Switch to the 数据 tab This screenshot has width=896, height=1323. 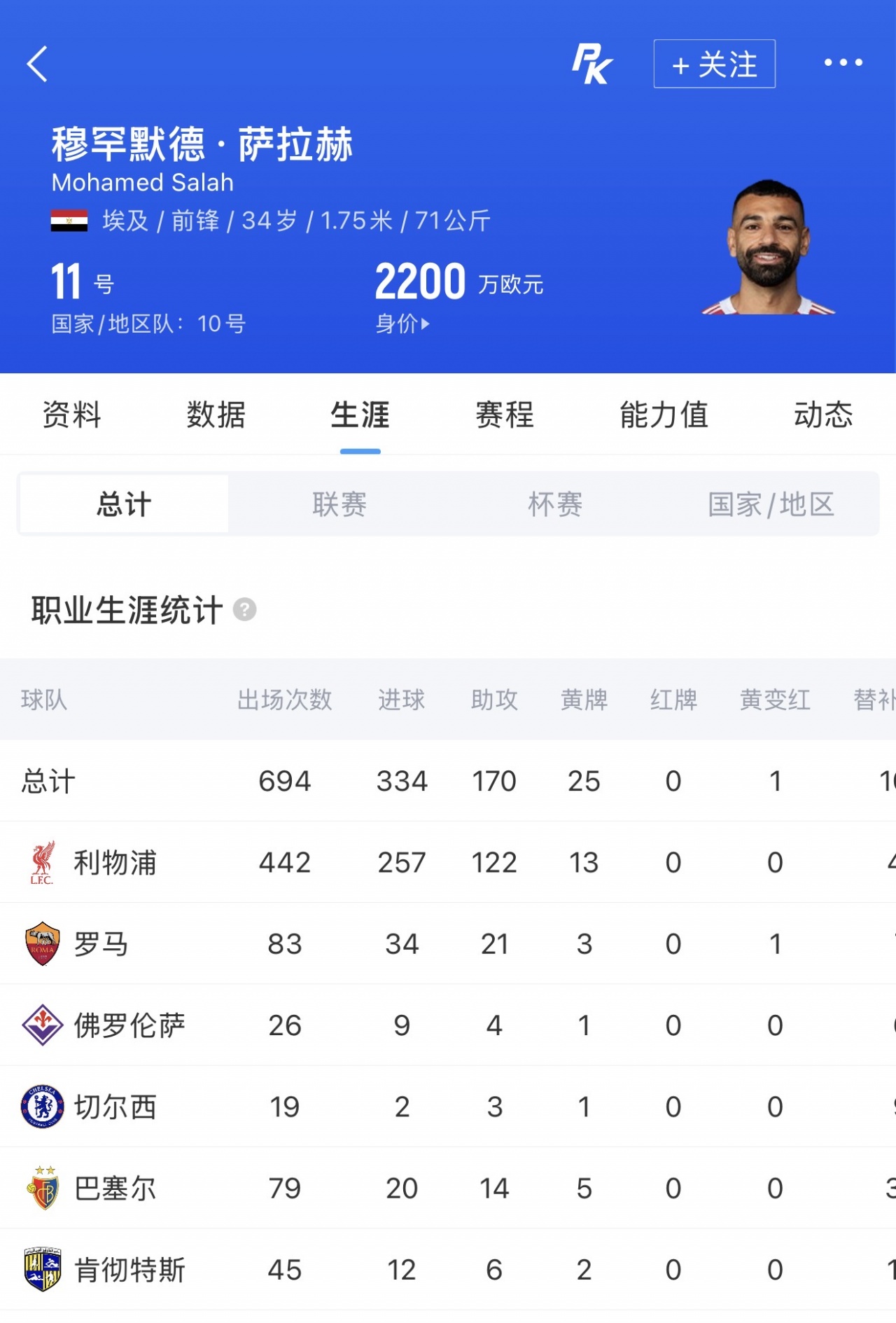point(216,415)
